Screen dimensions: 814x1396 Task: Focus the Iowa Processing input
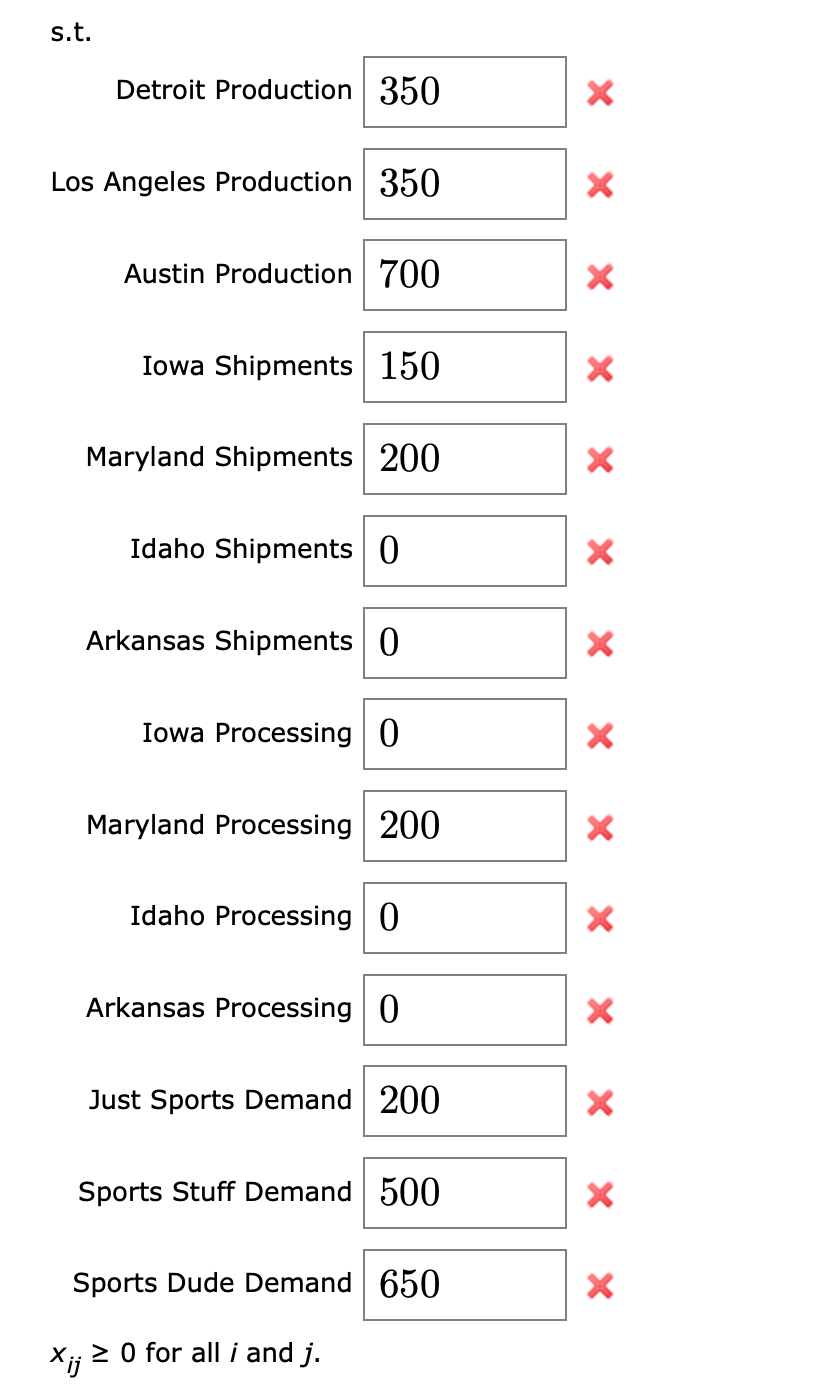click(464, 734)
